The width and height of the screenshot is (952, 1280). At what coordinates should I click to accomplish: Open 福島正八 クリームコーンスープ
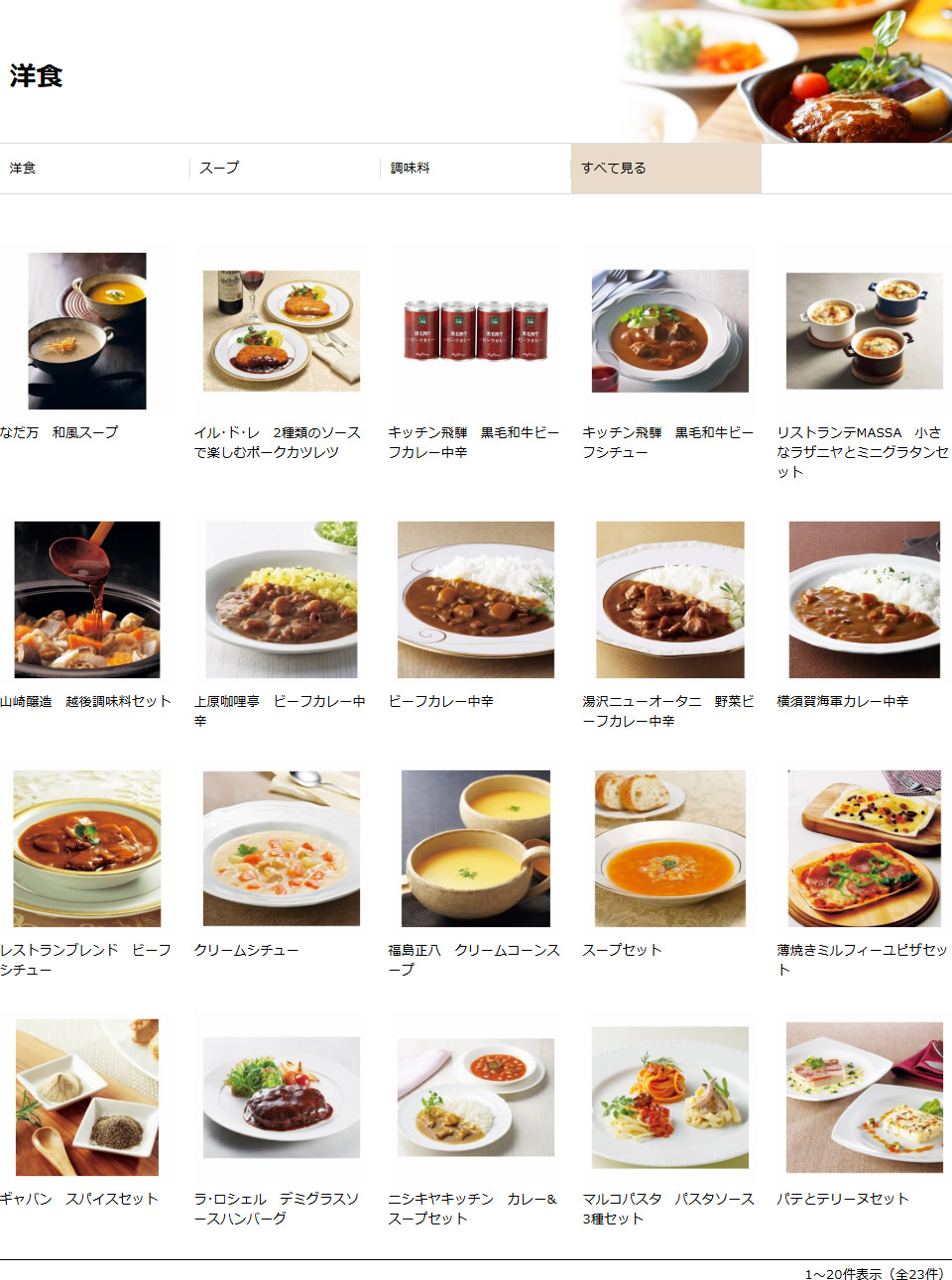[476, 849]
